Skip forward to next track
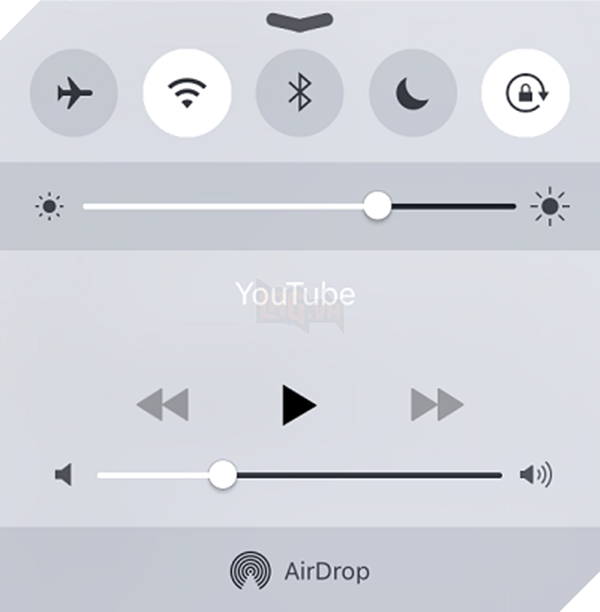The image size is (600, 612). click(437, 405)
